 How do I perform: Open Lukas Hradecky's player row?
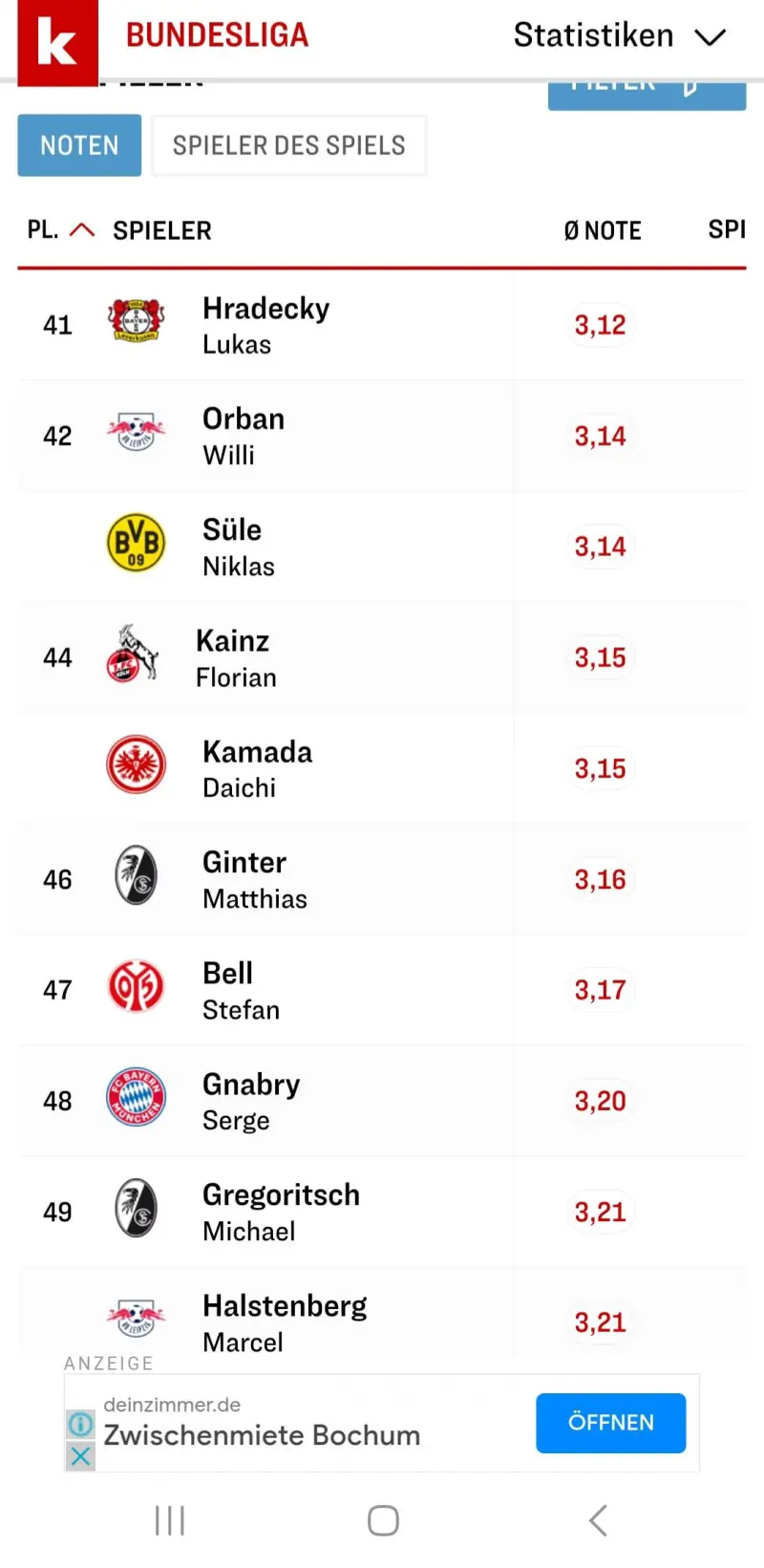tap(381, 325)
